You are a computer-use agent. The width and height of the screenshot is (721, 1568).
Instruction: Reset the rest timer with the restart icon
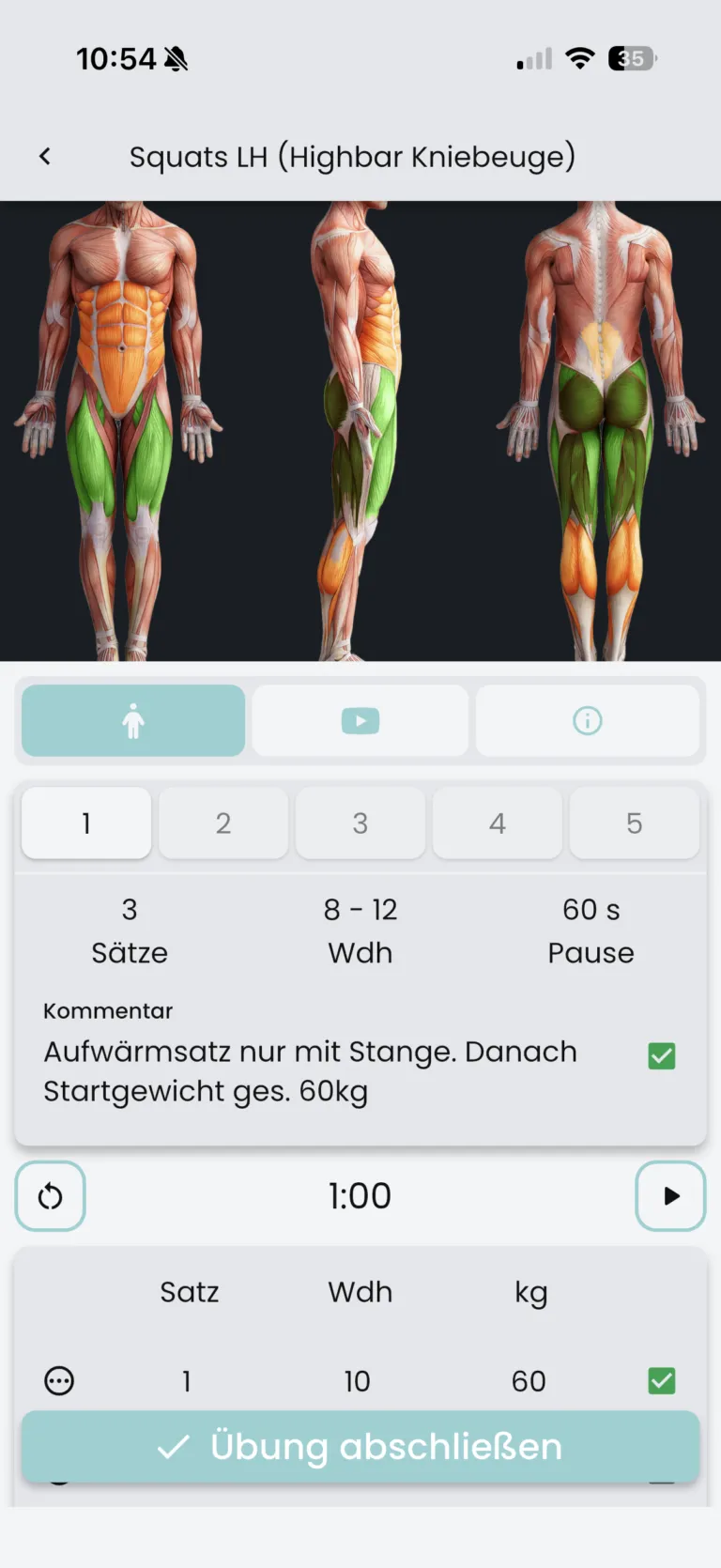[50, 1196]
